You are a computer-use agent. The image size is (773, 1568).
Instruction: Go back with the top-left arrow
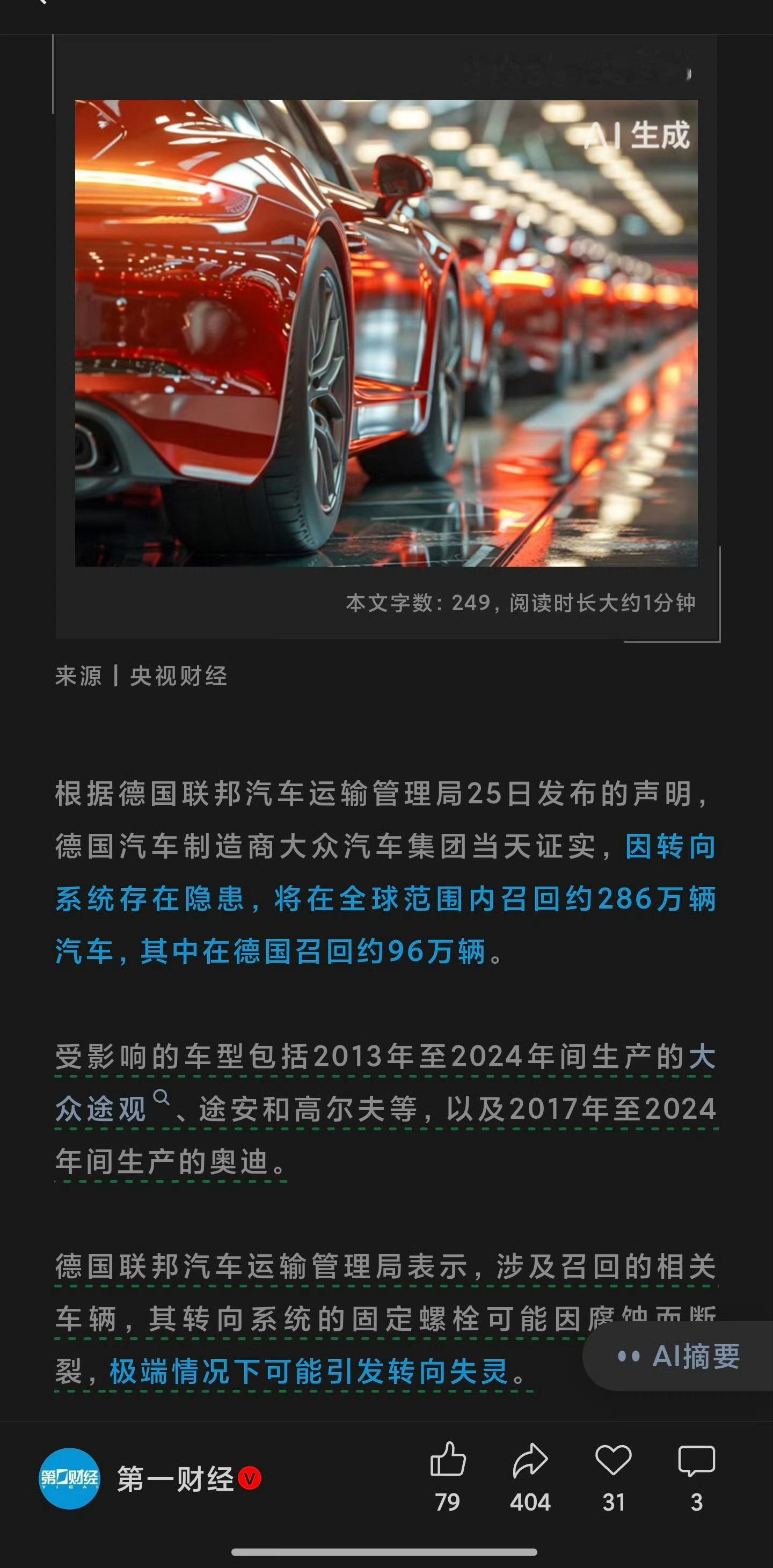[41, 3]
